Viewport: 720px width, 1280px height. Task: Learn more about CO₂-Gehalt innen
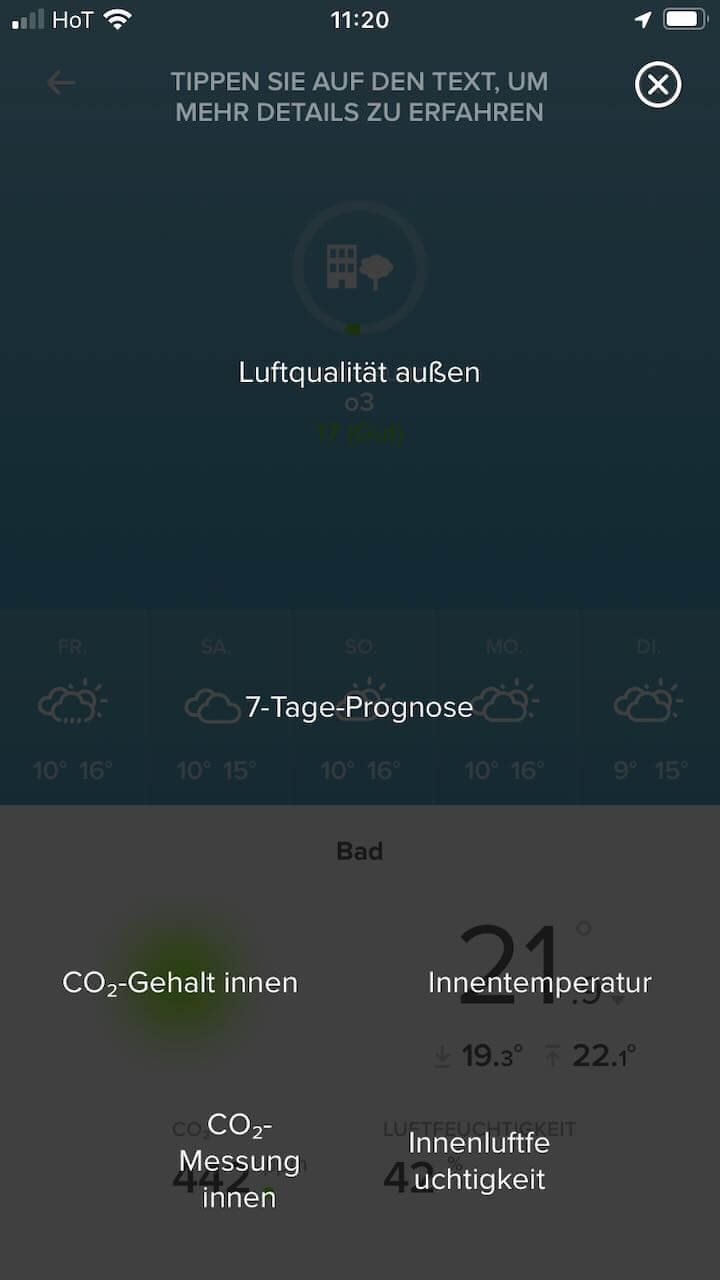tap(180, 983)
